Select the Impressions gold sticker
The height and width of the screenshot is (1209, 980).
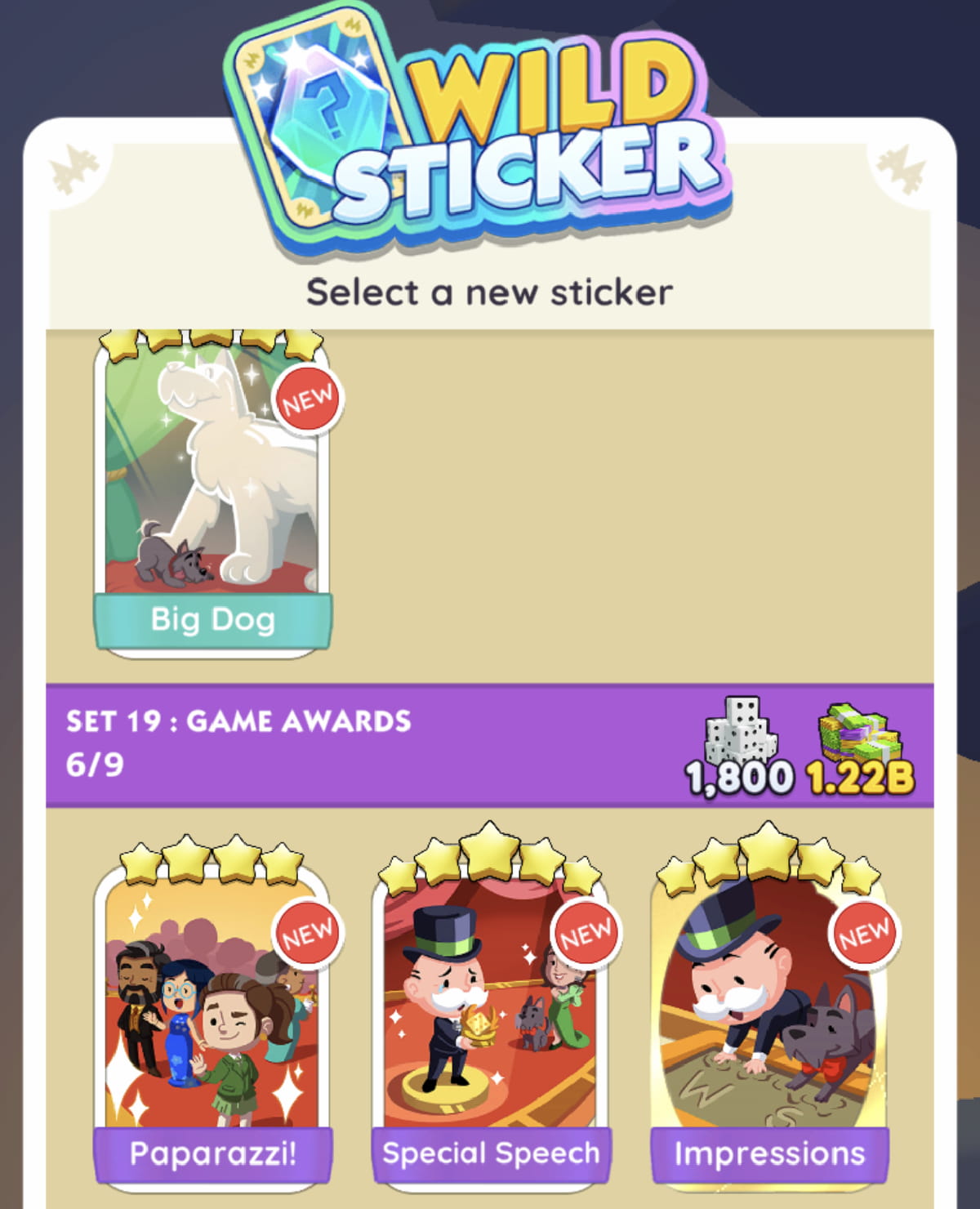[x=769, y=1021]
